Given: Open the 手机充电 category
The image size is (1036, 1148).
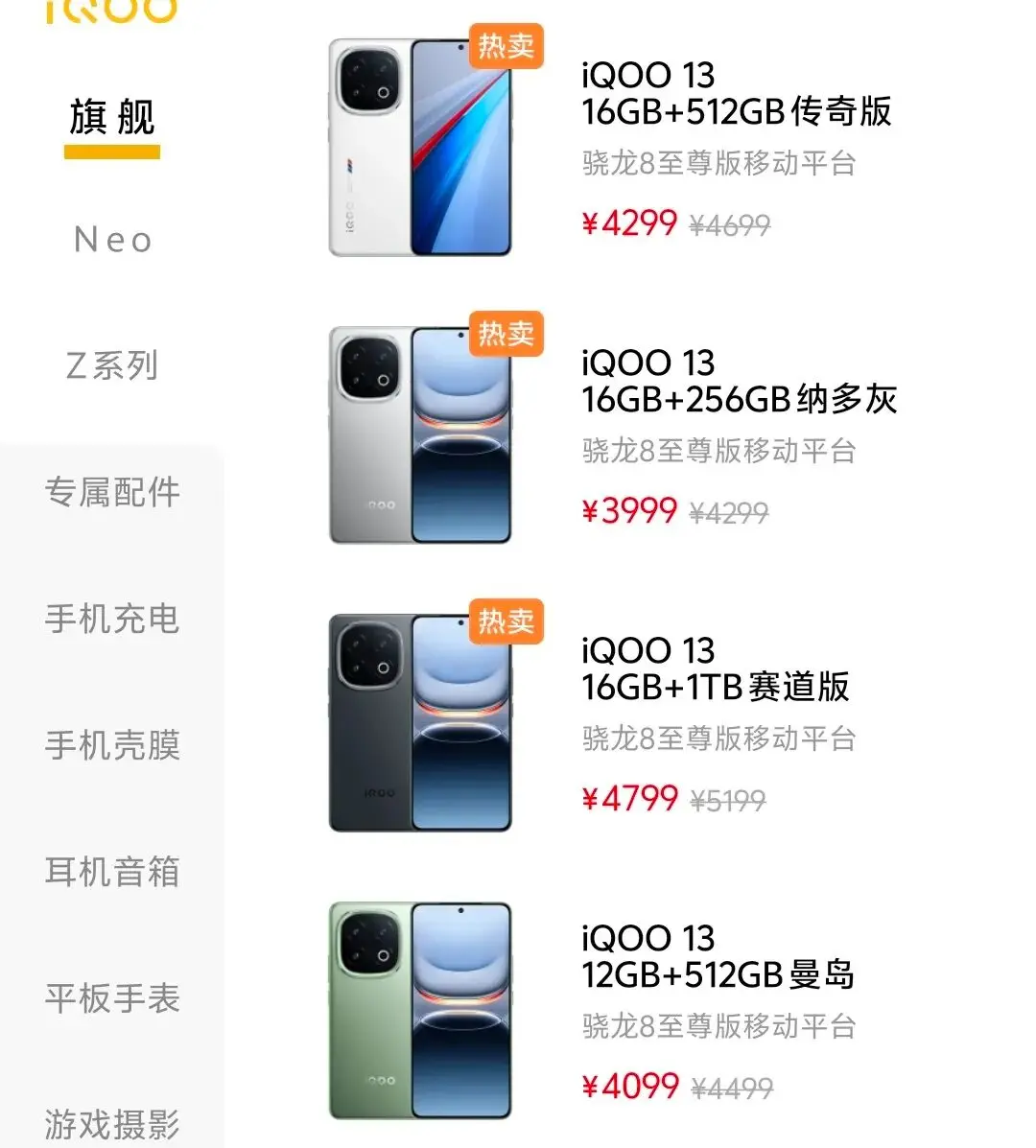Looking at the screenshot, I should 111,621.
